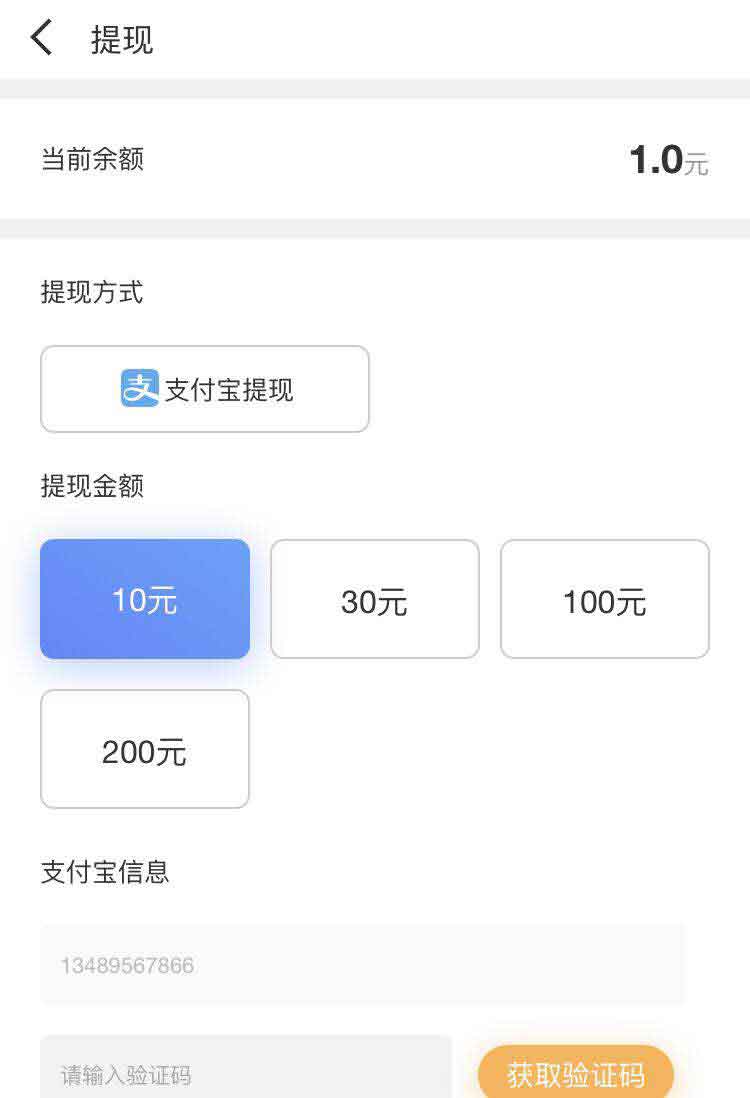
Task: Select 支付宝提现 as withdrawal method
Action: point(205,389)
